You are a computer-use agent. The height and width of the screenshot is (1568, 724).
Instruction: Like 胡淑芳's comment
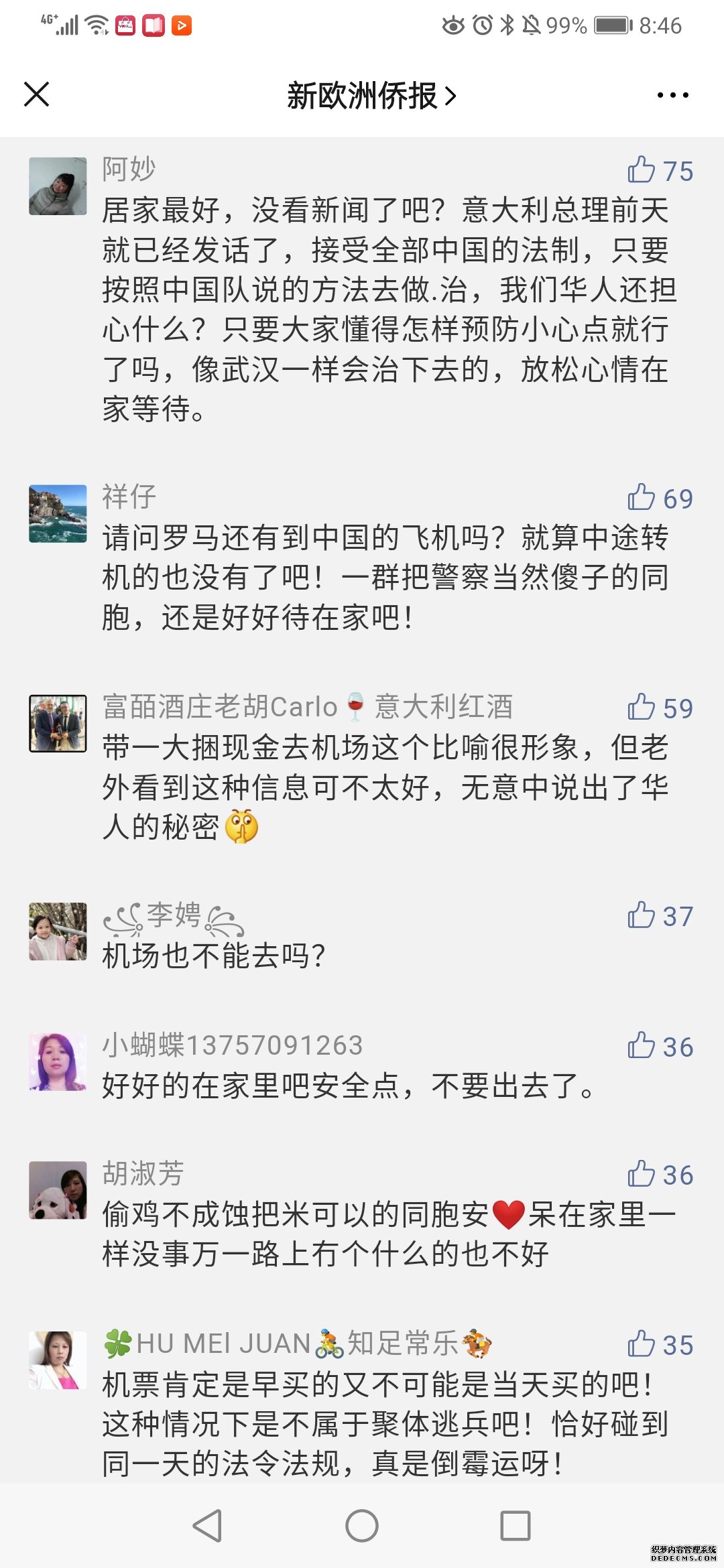point(642,1174)
